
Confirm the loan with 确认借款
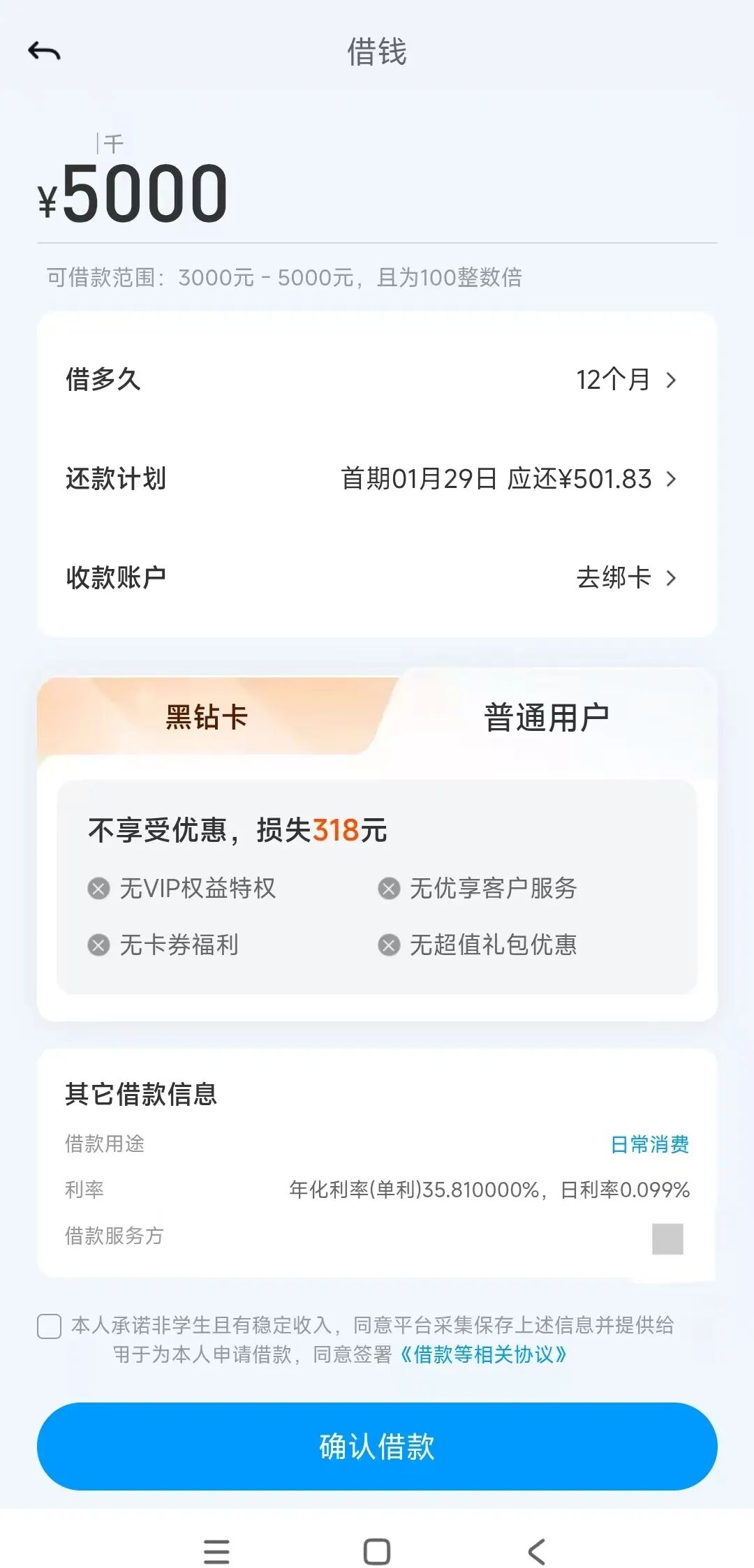pyautogui.click(x=377, y=1447)
